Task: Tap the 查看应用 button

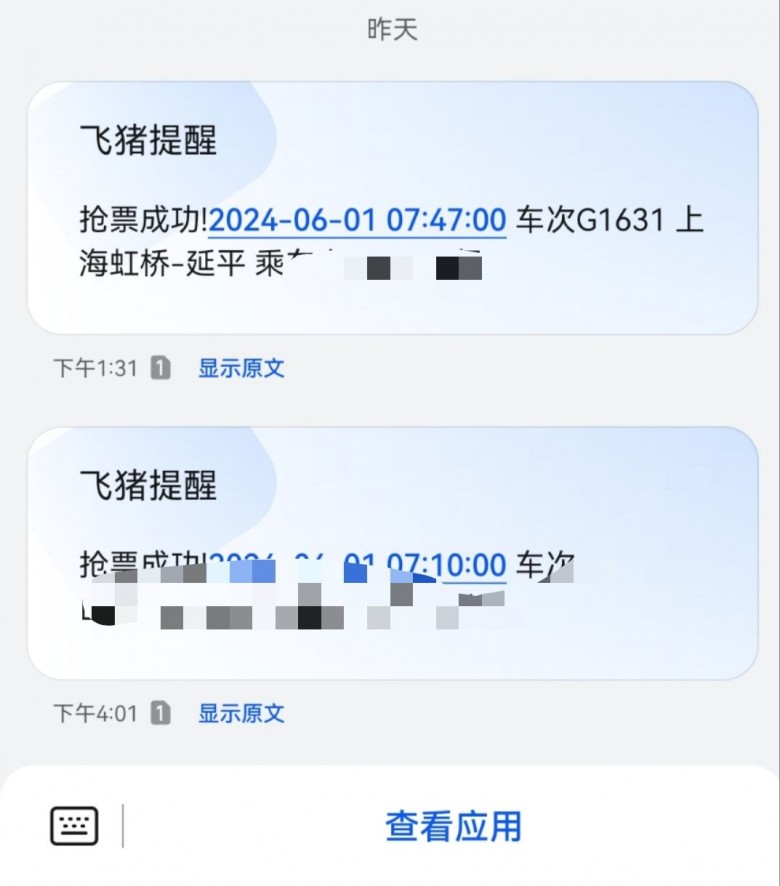Action: [x=453, y=826]
